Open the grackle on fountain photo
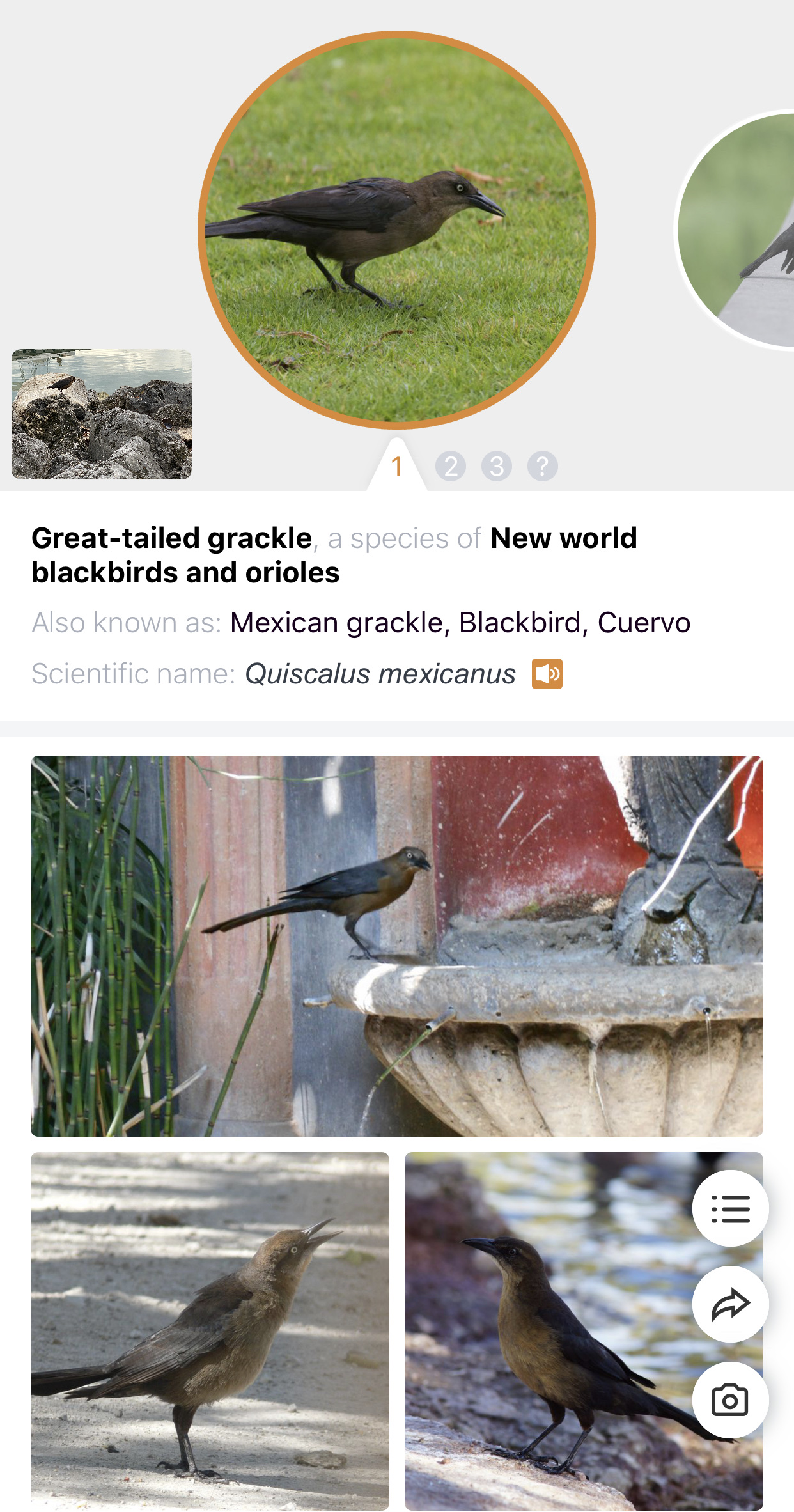794x1512 pixels. pos(396,946)
